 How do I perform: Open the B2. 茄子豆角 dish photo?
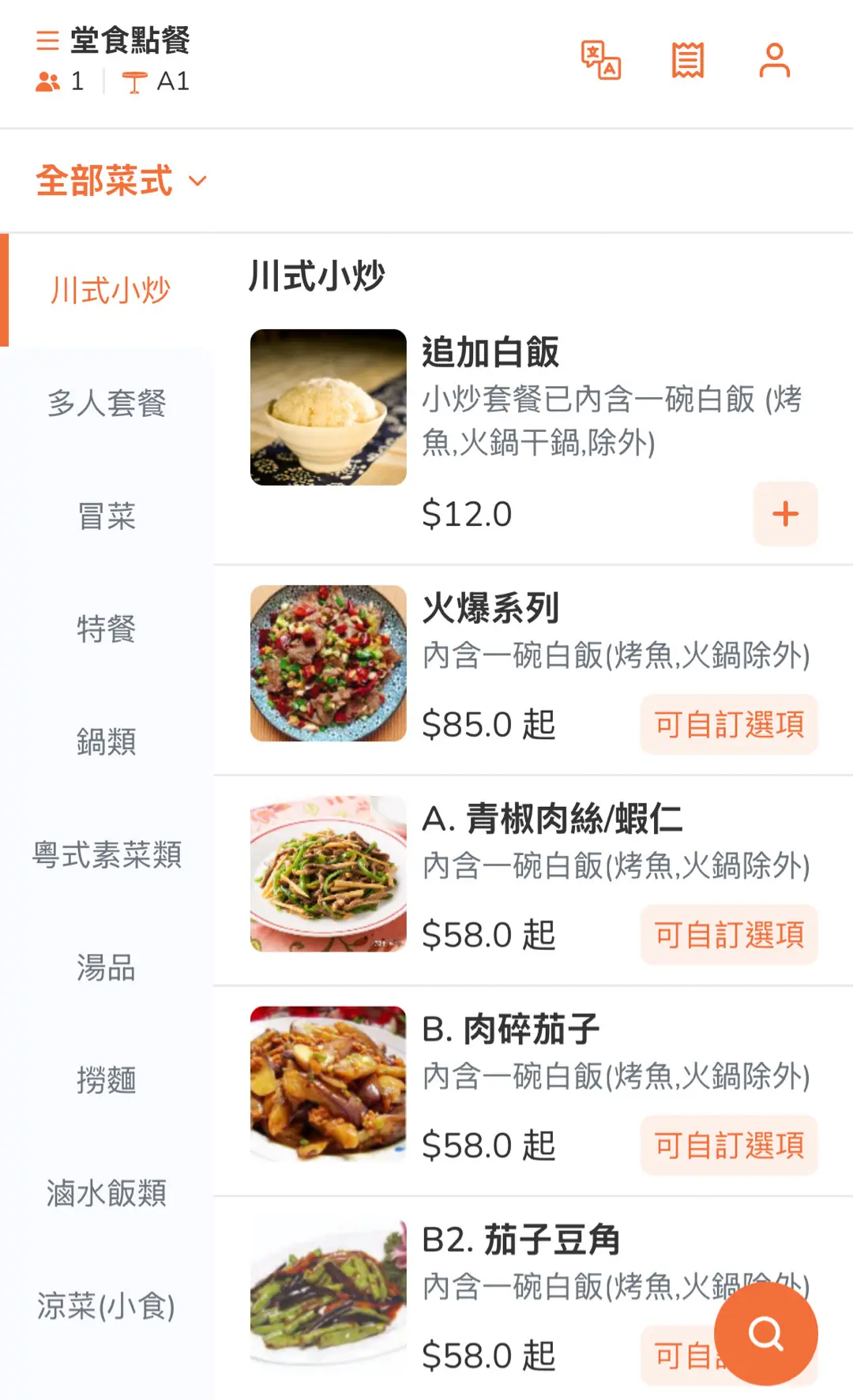tap(329, 1295)
